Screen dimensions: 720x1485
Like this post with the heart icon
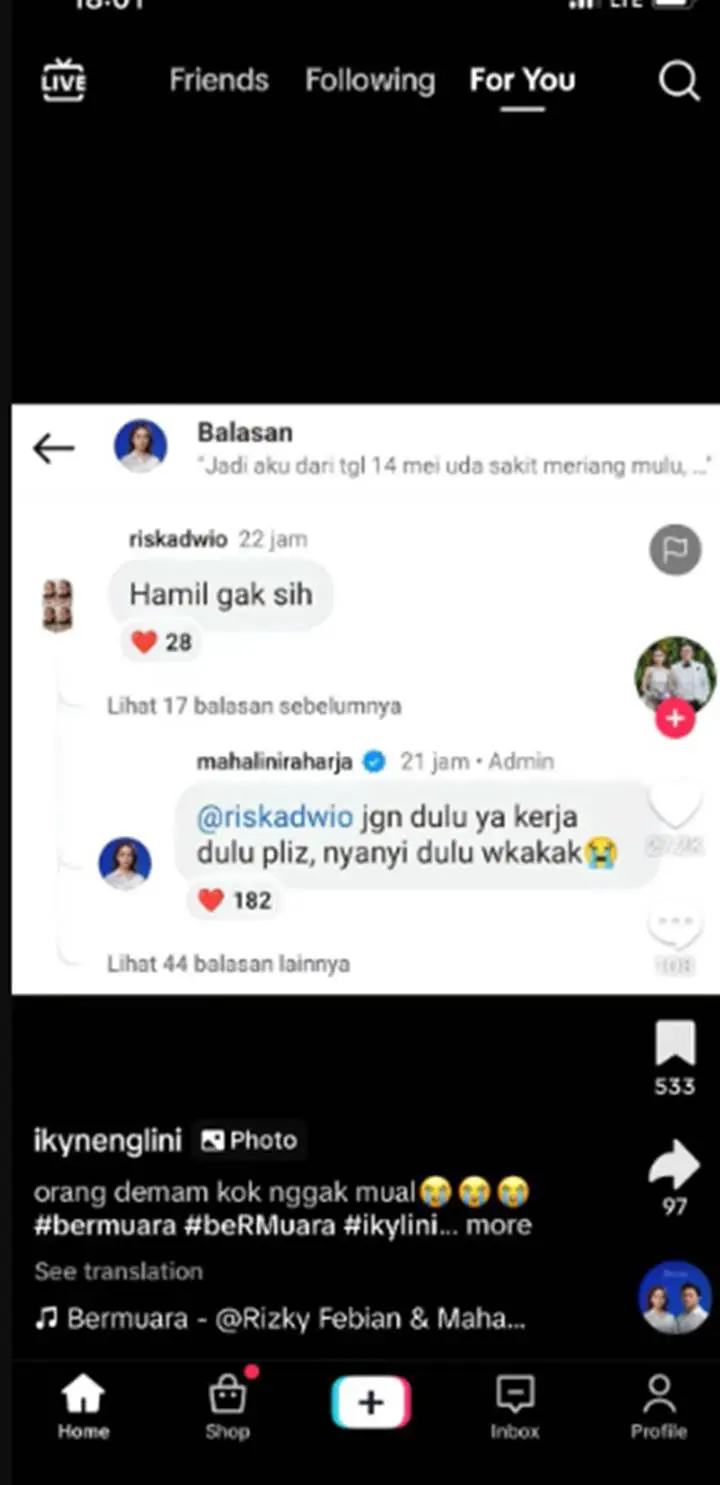tap(675, 806)
